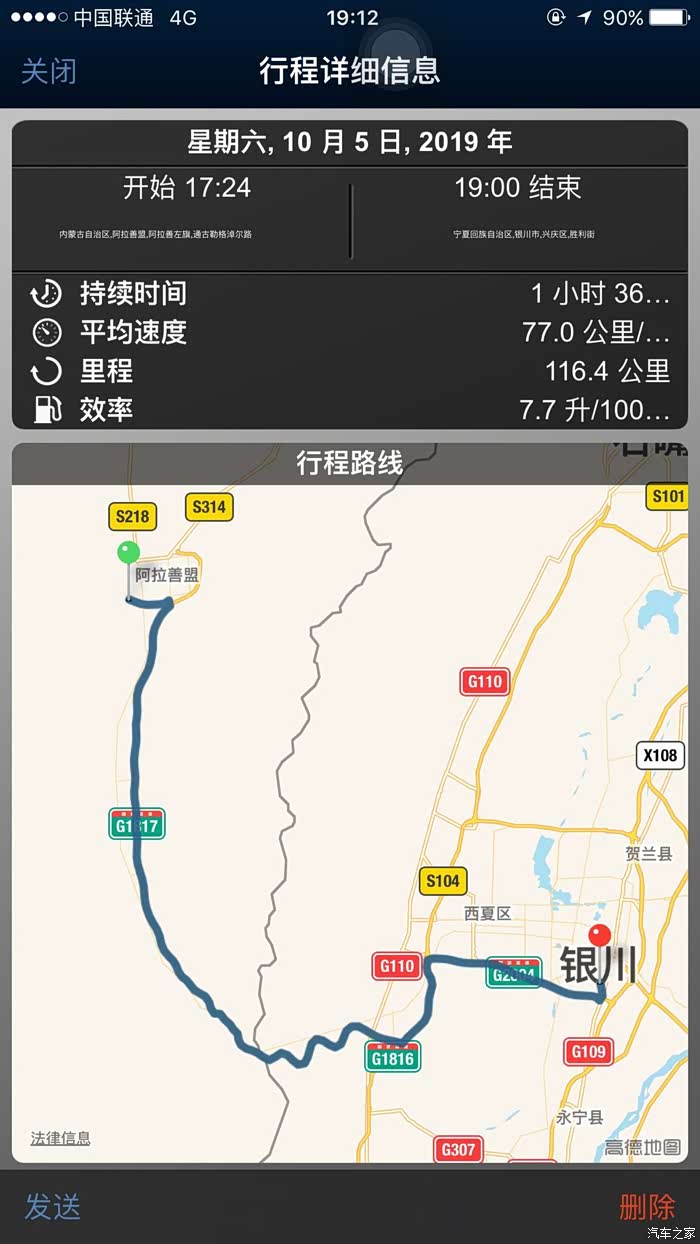Close the trip details screen
Viewport: 700px width, 1244px height.
pos(48,71)
